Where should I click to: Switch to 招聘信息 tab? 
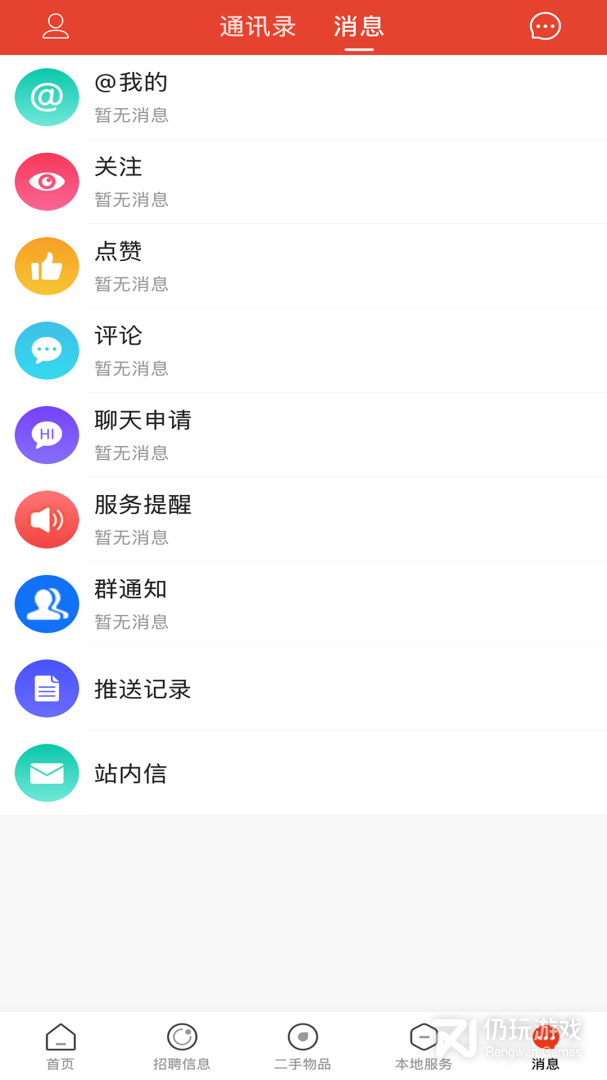click(182, 1046)
